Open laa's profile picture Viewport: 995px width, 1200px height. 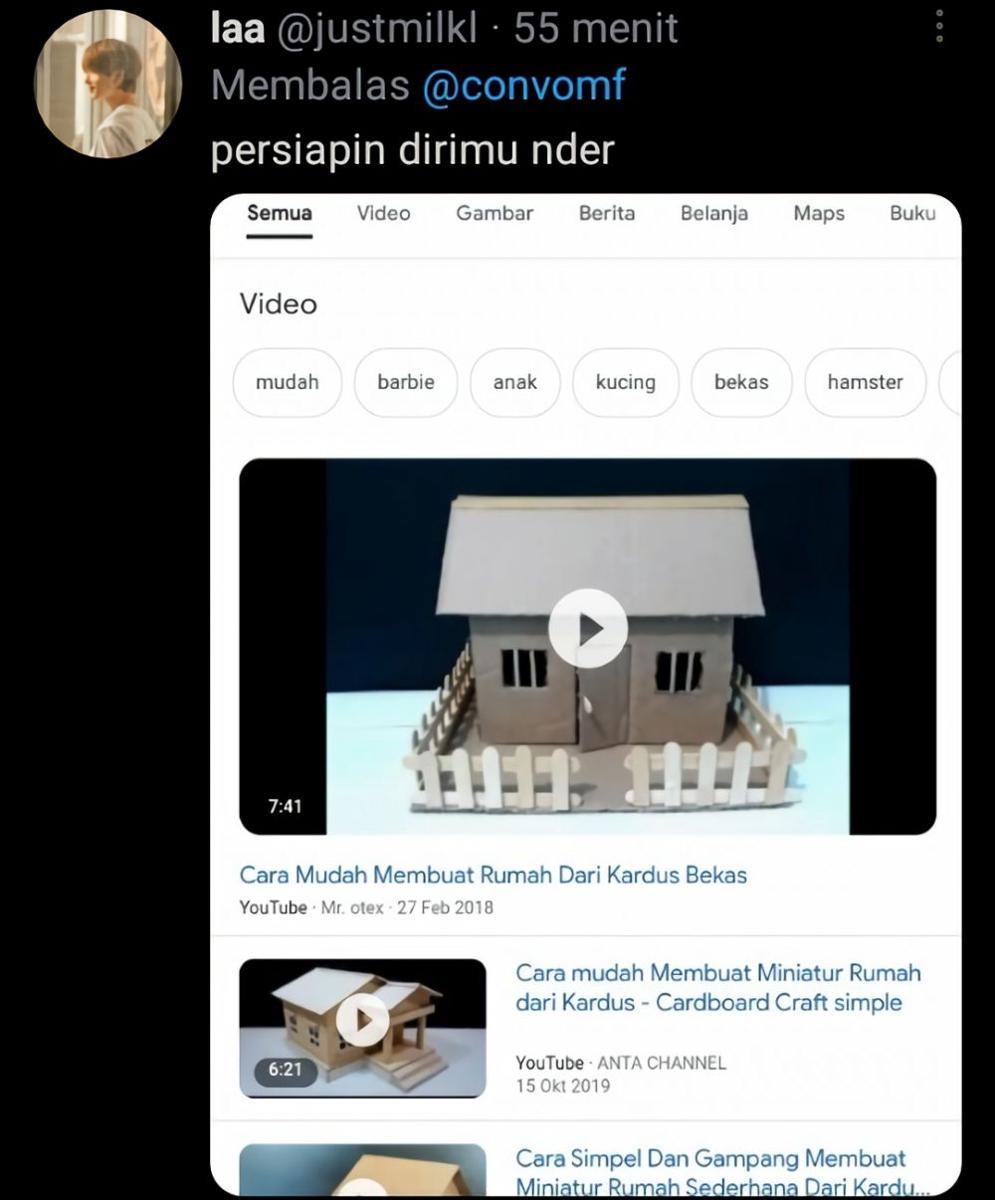click(x=108, y=85)
